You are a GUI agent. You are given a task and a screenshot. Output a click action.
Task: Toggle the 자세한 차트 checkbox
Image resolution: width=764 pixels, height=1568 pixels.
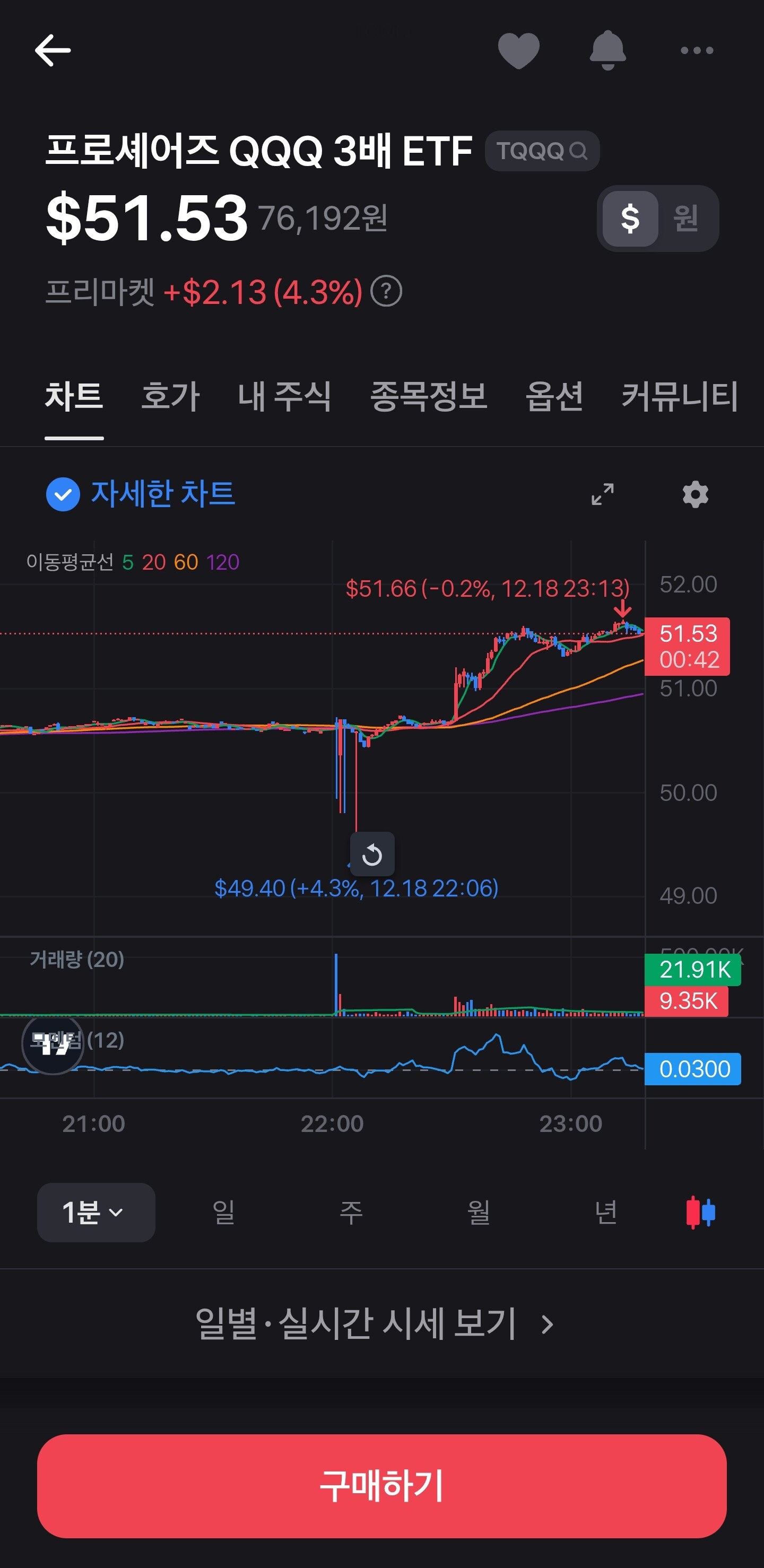(x=63, y=494)
